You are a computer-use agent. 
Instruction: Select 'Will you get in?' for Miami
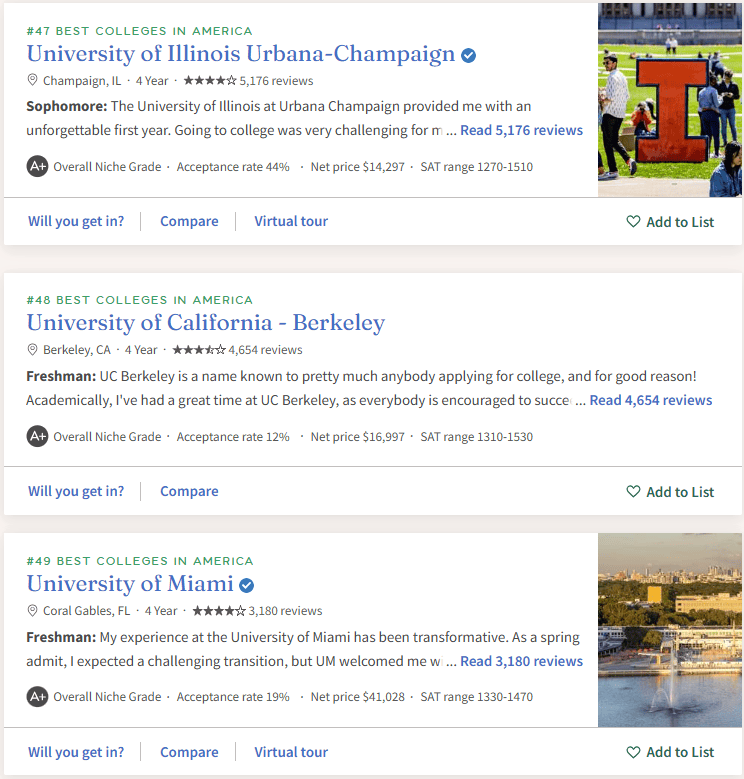tap(76, 752)
